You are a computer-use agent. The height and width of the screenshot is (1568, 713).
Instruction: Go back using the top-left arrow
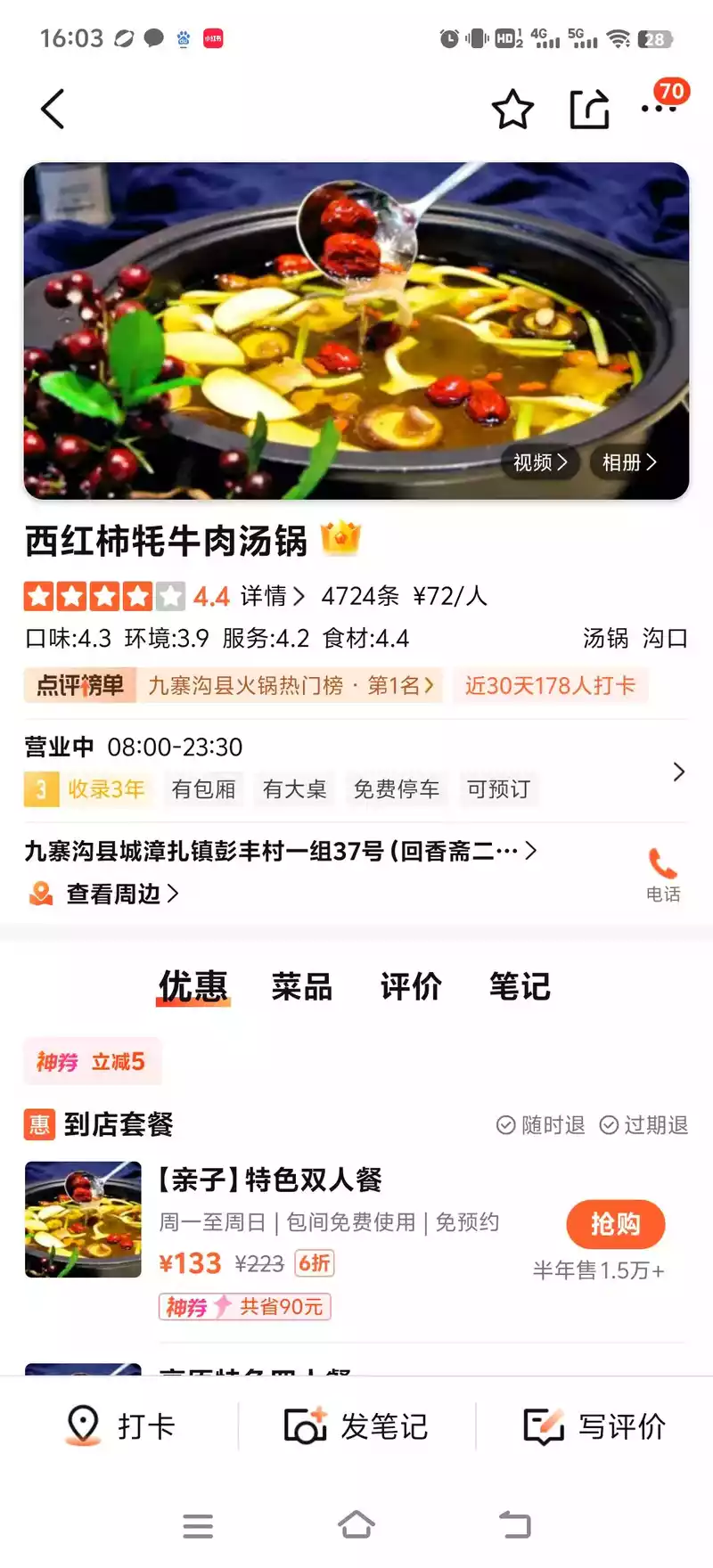53,110
